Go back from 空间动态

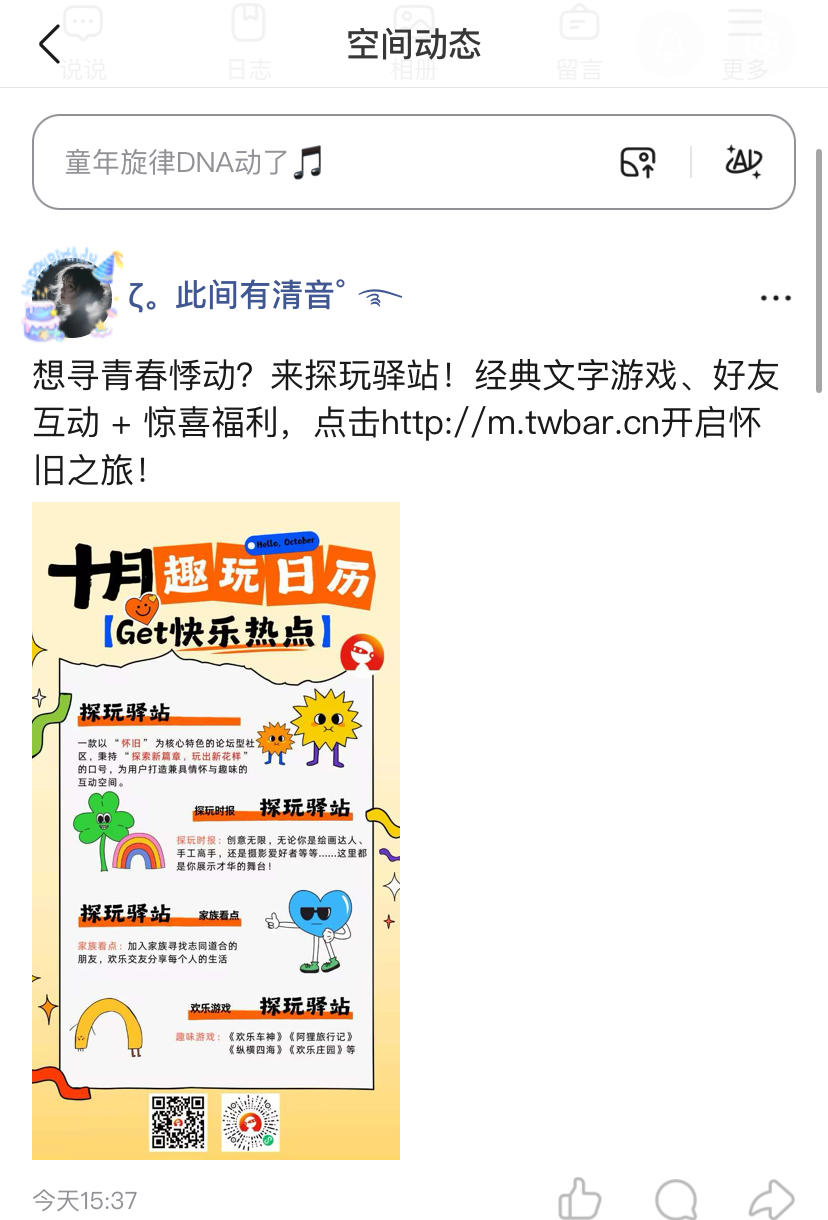click(x=49, y=44)
